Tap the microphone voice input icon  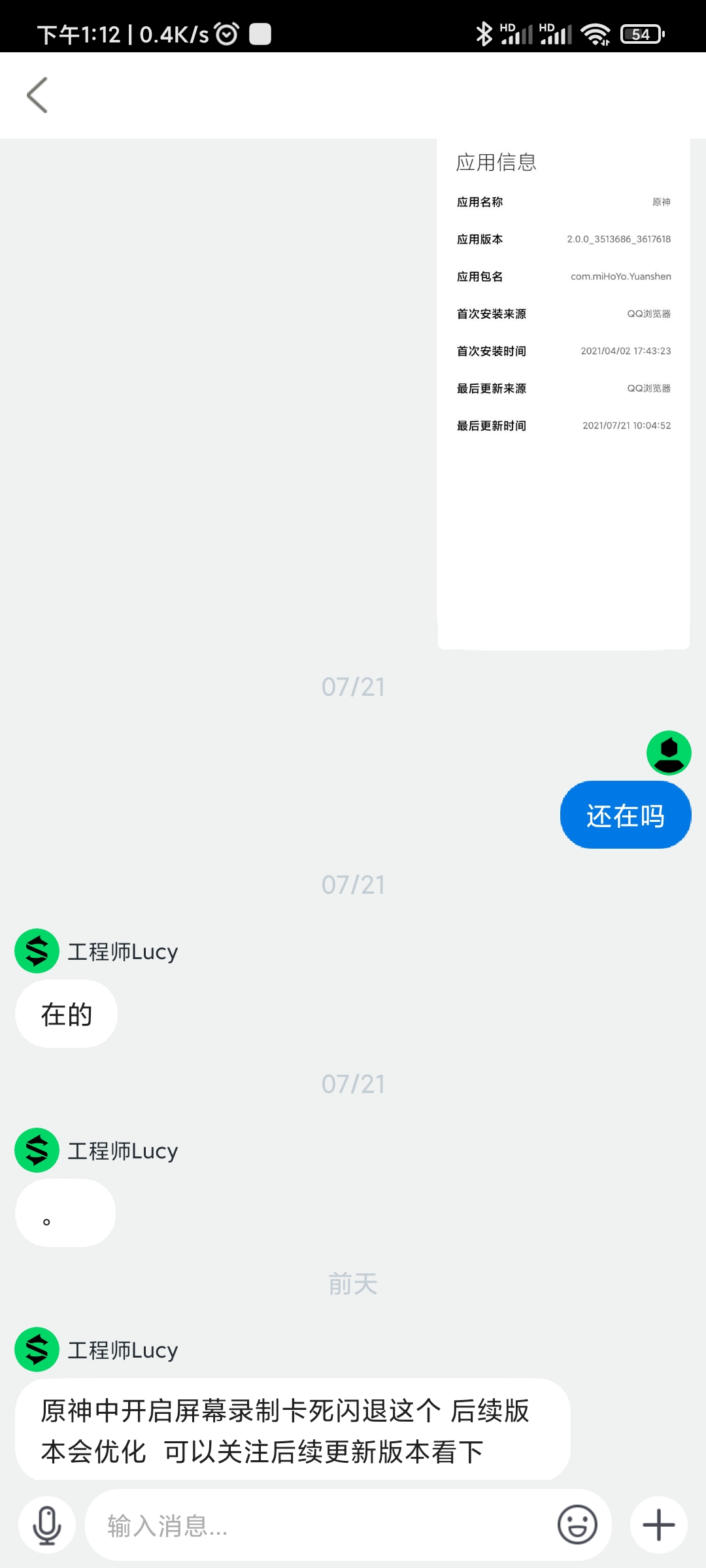(47, 1526)
